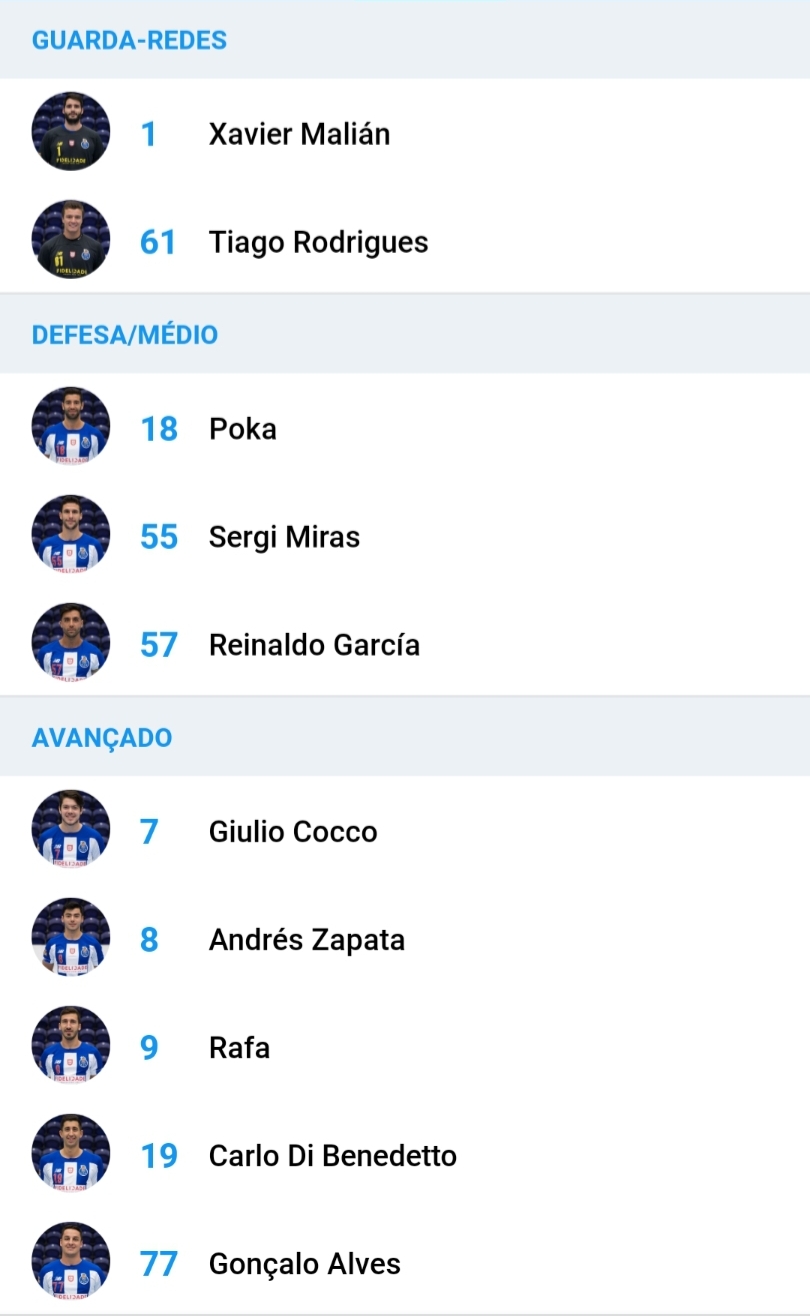Select forward Andrés Zapata

coord(405,939)
